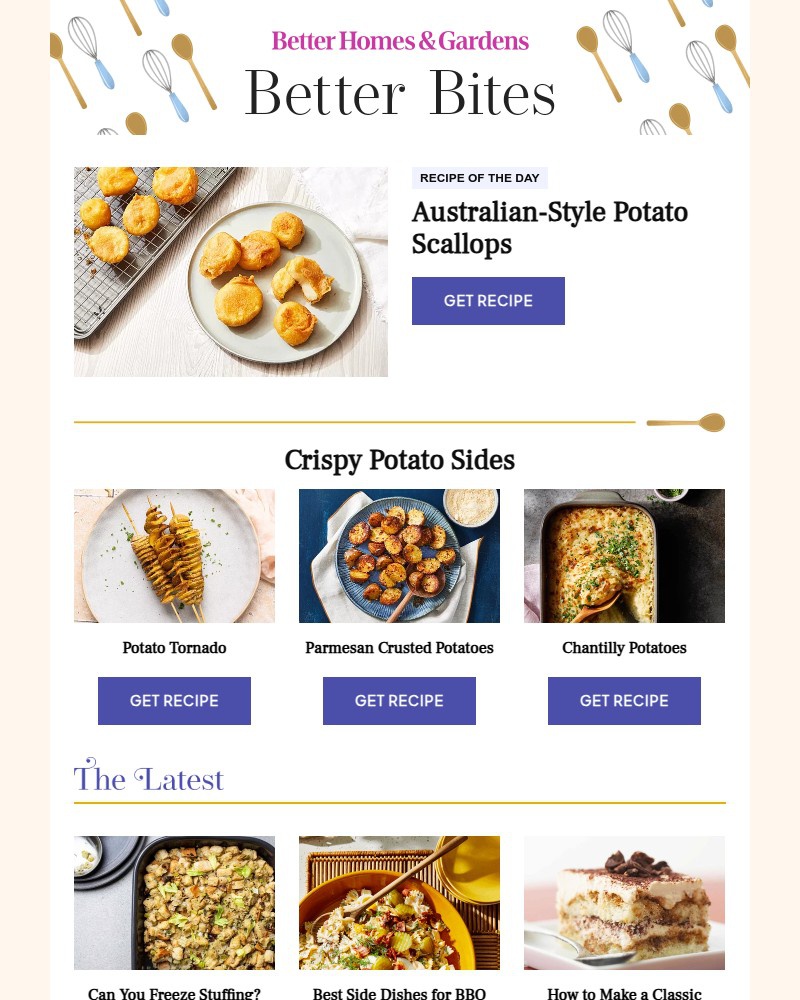The height and width of the screenshot is (1000, 800).
Task: Get the Chantilly Potatoes recipe
Action: point(624,701)
